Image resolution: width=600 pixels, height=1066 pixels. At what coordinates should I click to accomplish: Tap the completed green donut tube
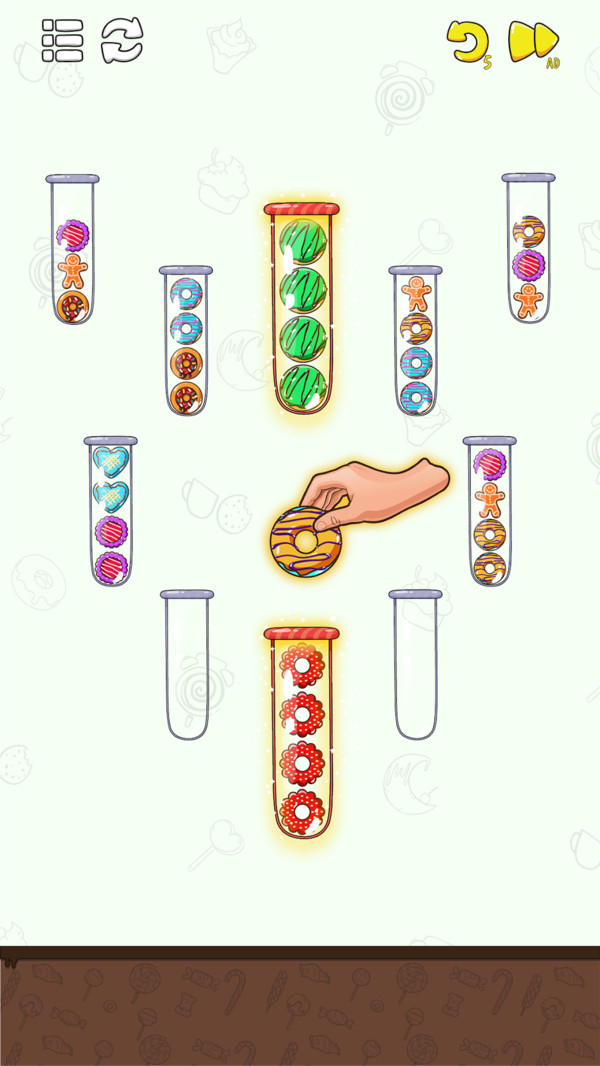(x=302, y=310)
